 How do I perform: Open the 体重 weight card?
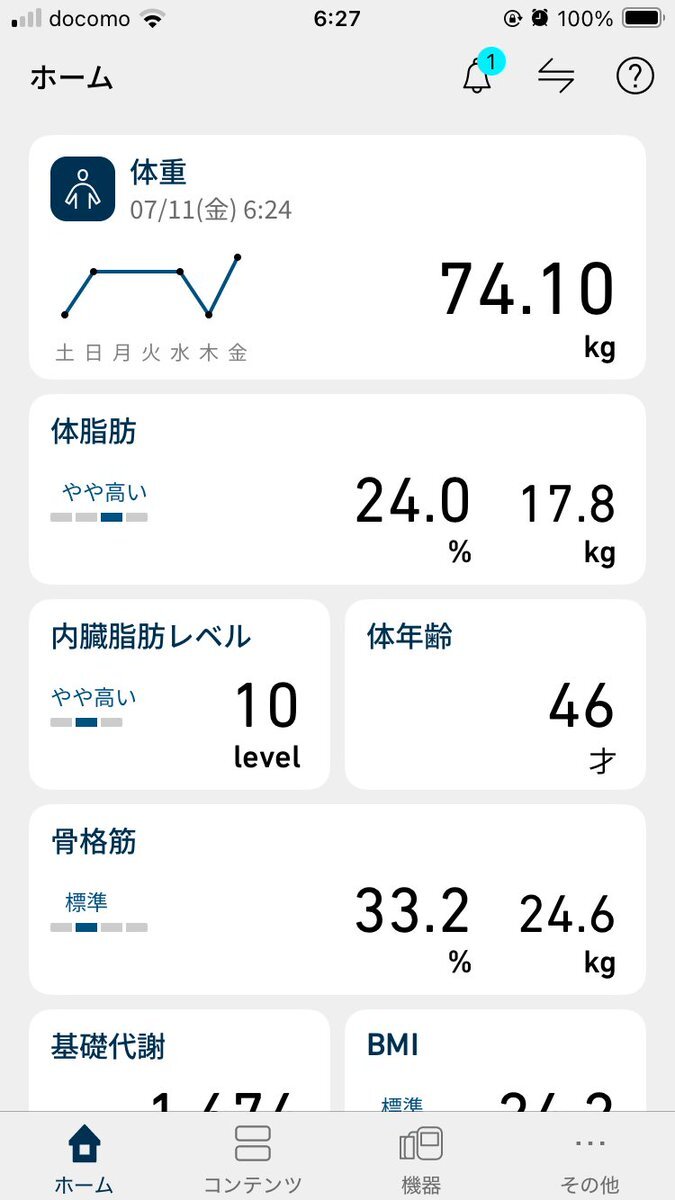[x=337, y=257]
